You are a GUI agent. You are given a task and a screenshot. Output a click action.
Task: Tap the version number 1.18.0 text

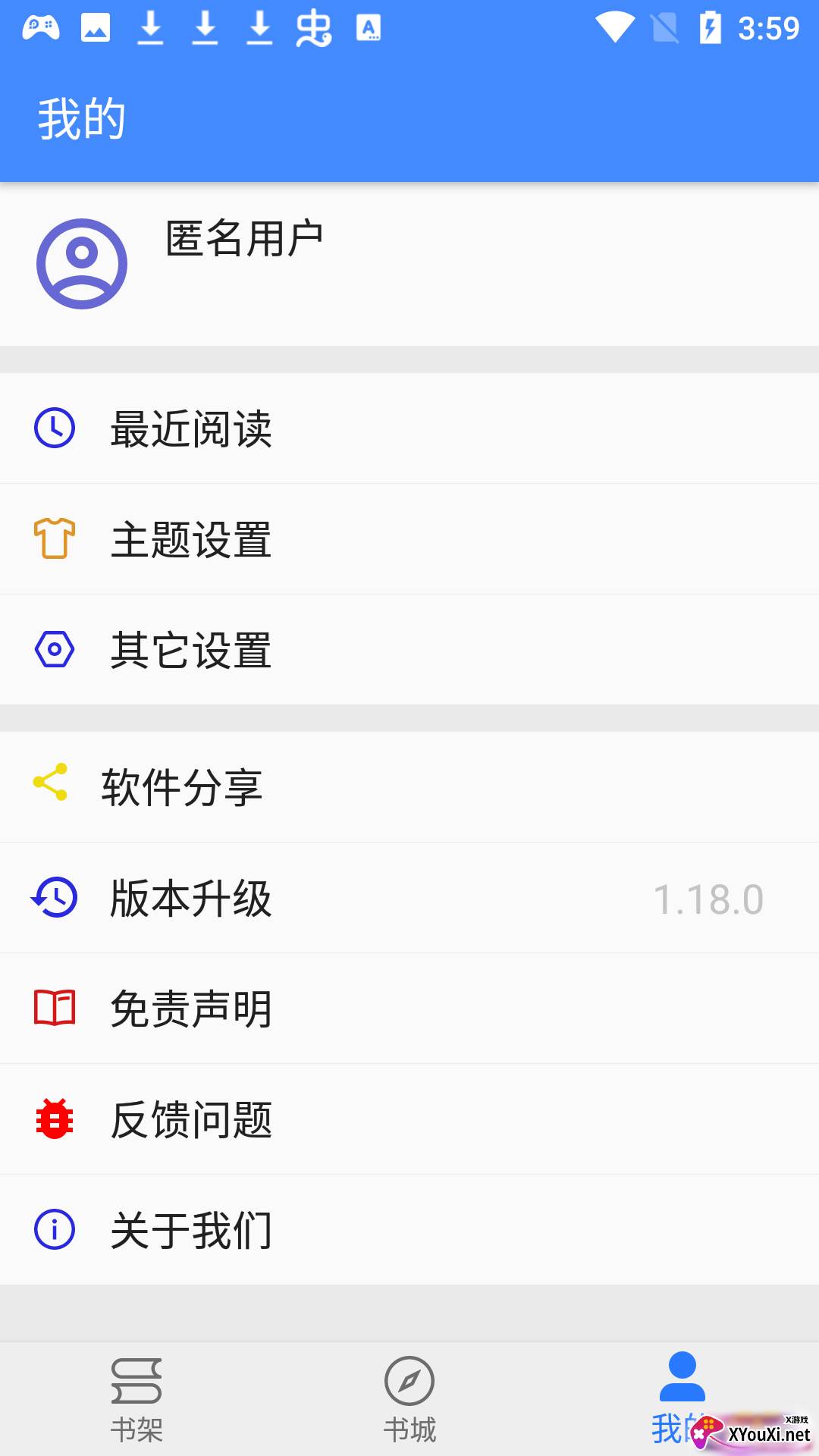[x=709, y=899]
